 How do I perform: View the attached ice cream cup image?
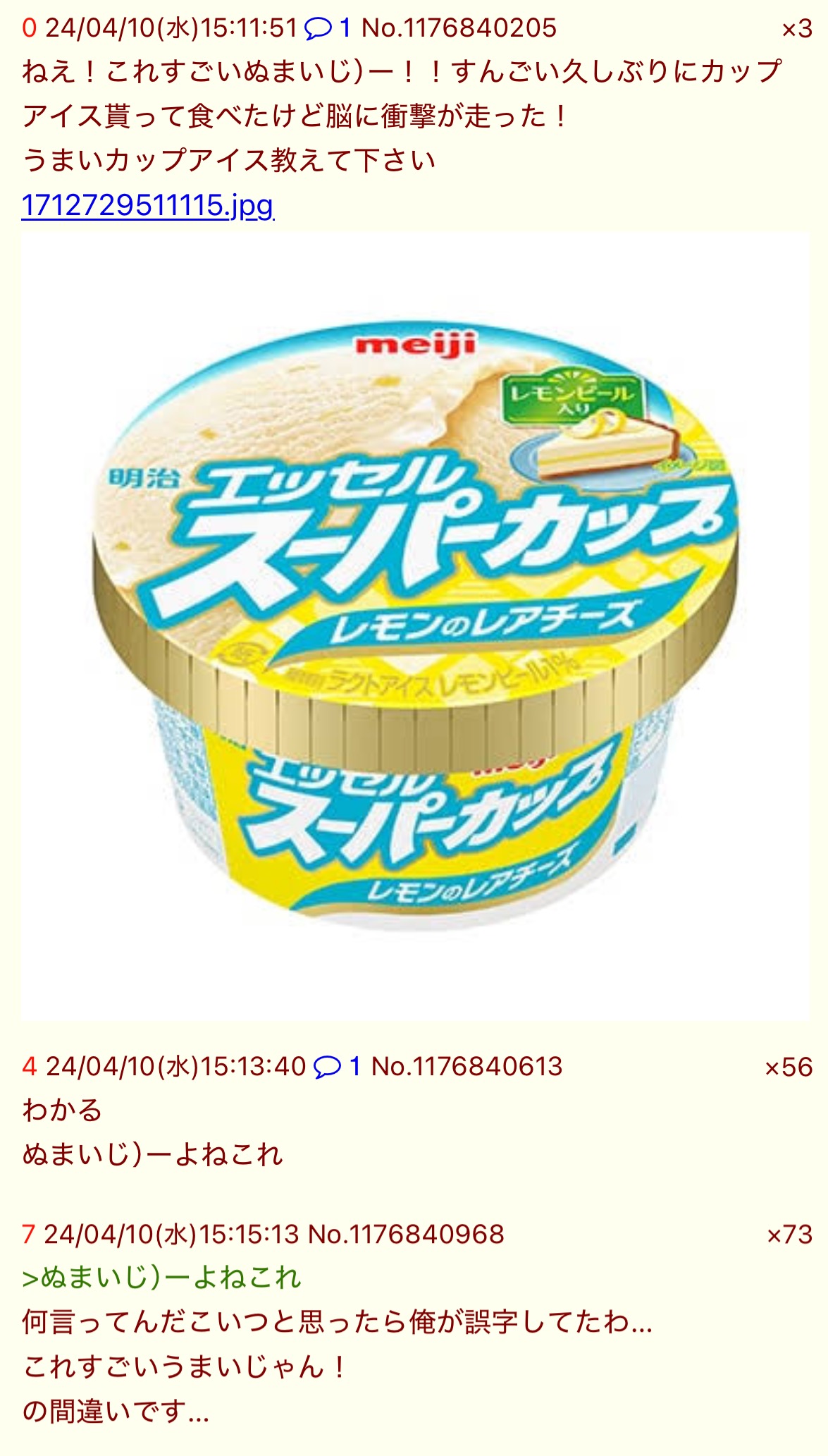[x=415, y=626]
